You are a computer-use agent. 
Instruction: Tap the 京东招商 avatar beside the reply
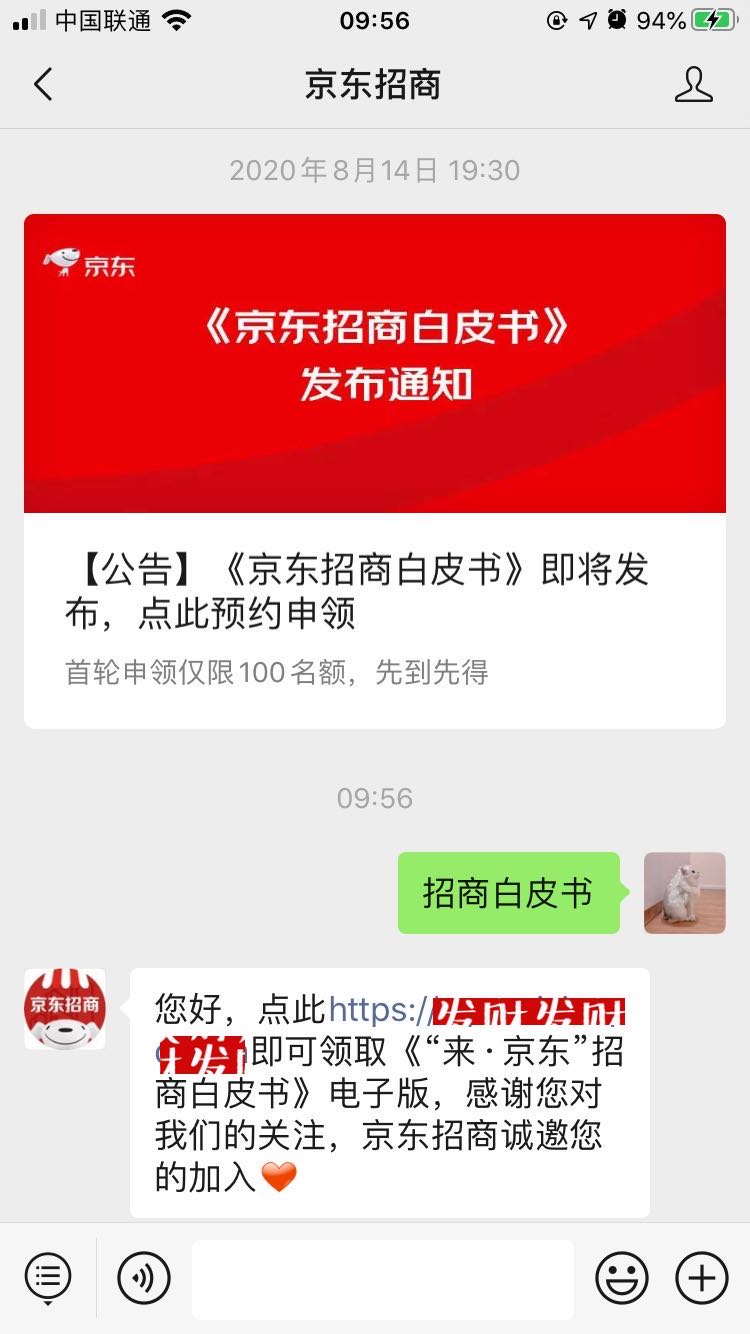64,1008
